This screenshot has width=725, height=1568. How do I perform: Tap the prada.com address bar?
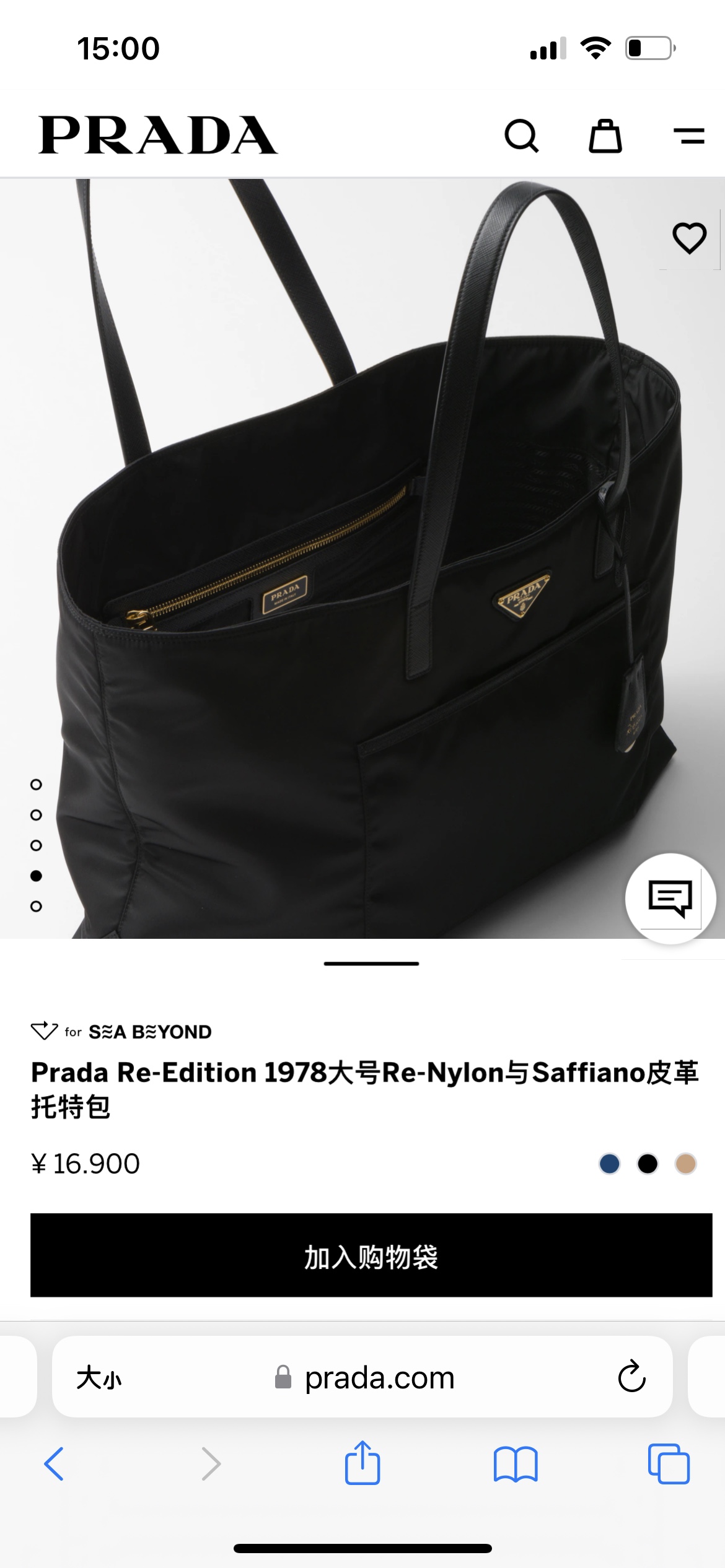(x=379, y=1378)
